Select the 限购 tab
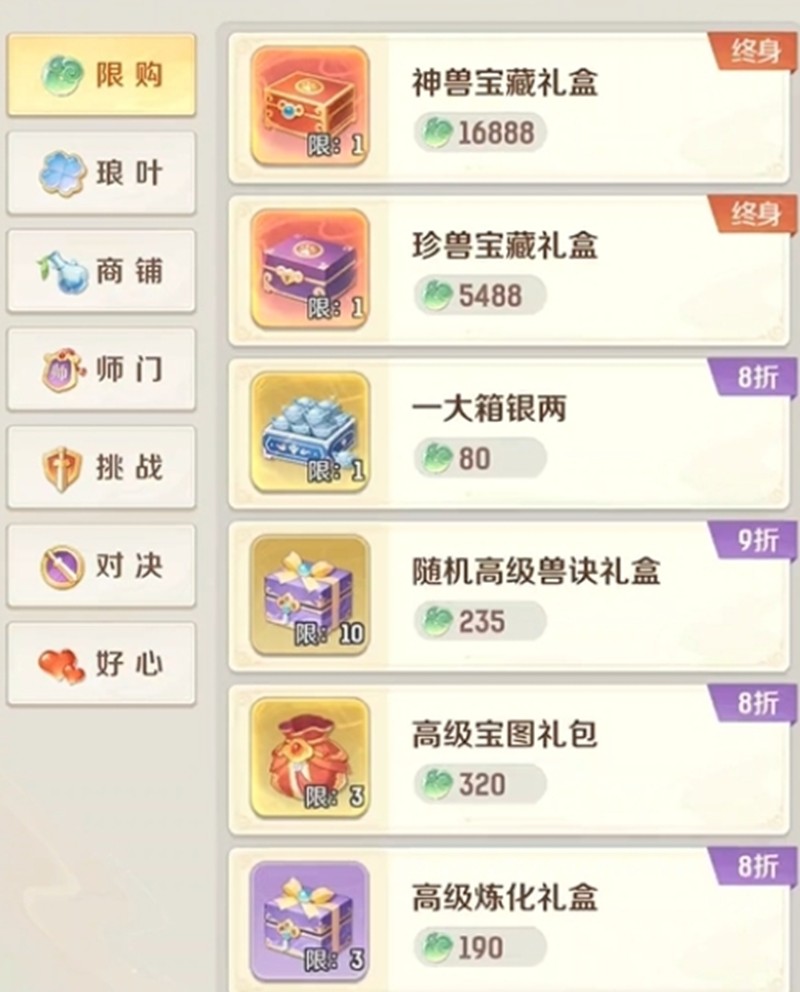800x992 pixels. click(101, 76)
